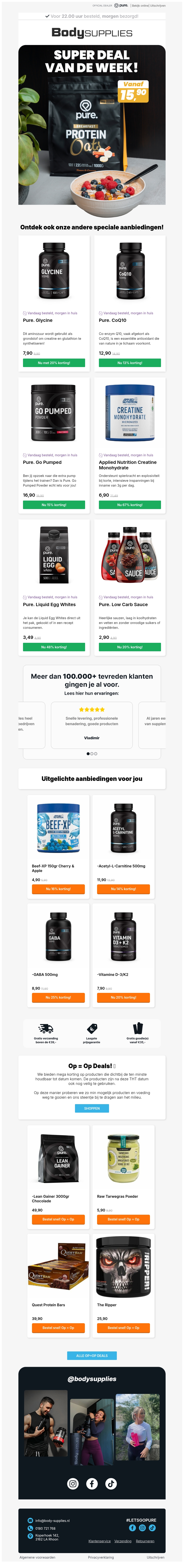Tap 'Nu 67% korting!' for Creatine Monohydrate

click(130, 505)
